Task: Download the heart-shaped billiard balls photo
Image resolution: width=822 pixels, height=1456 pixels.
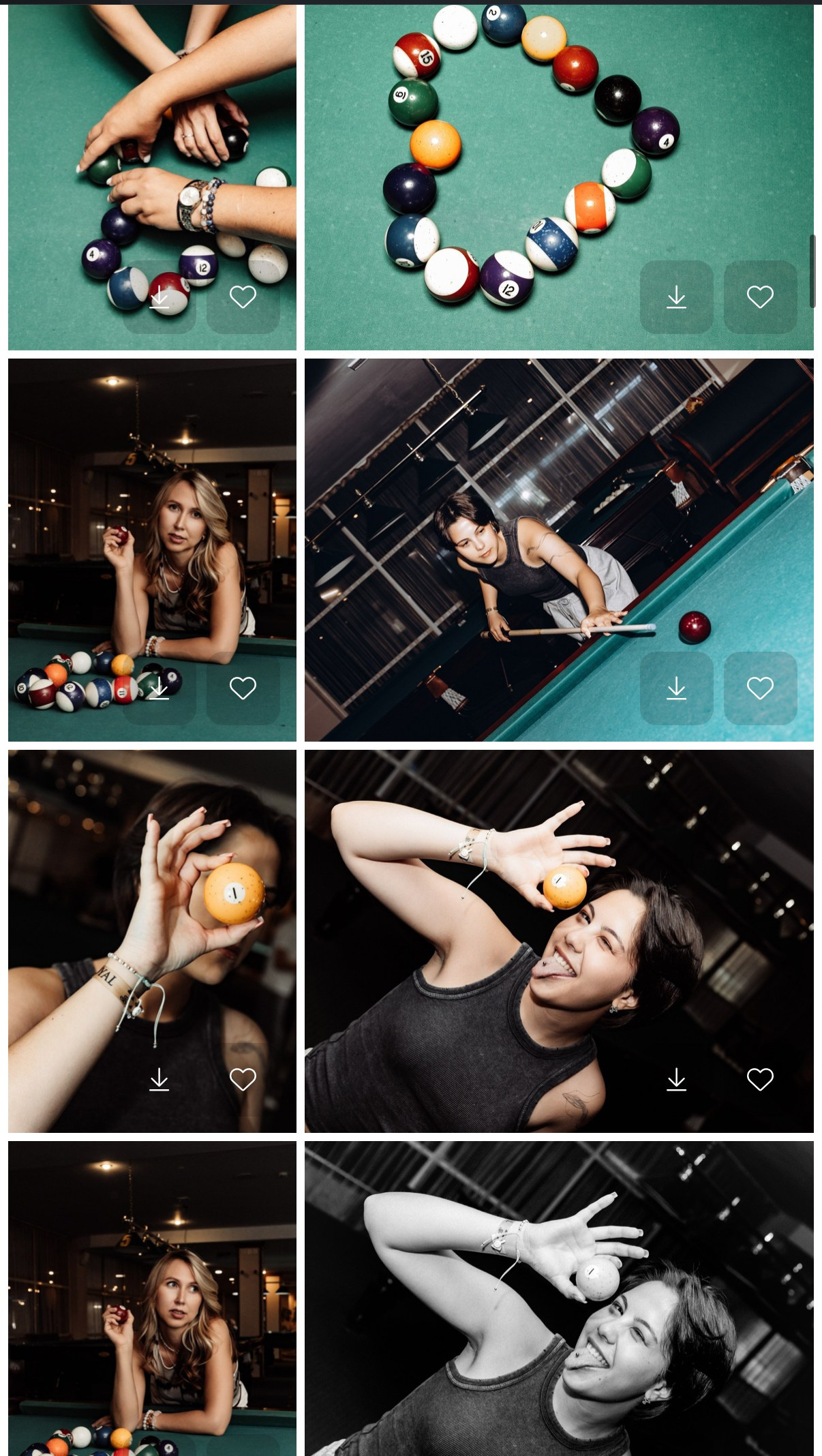Action: (676, 297)
